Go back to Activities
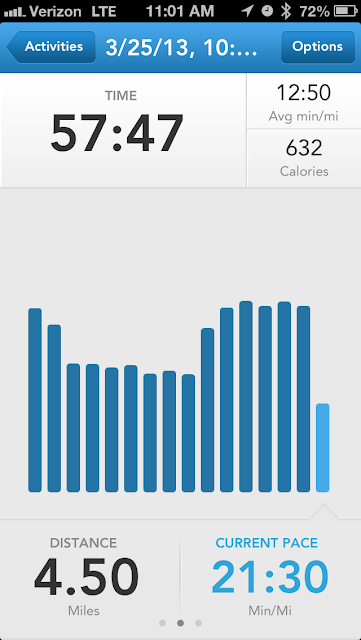 [x=51, y=47]
